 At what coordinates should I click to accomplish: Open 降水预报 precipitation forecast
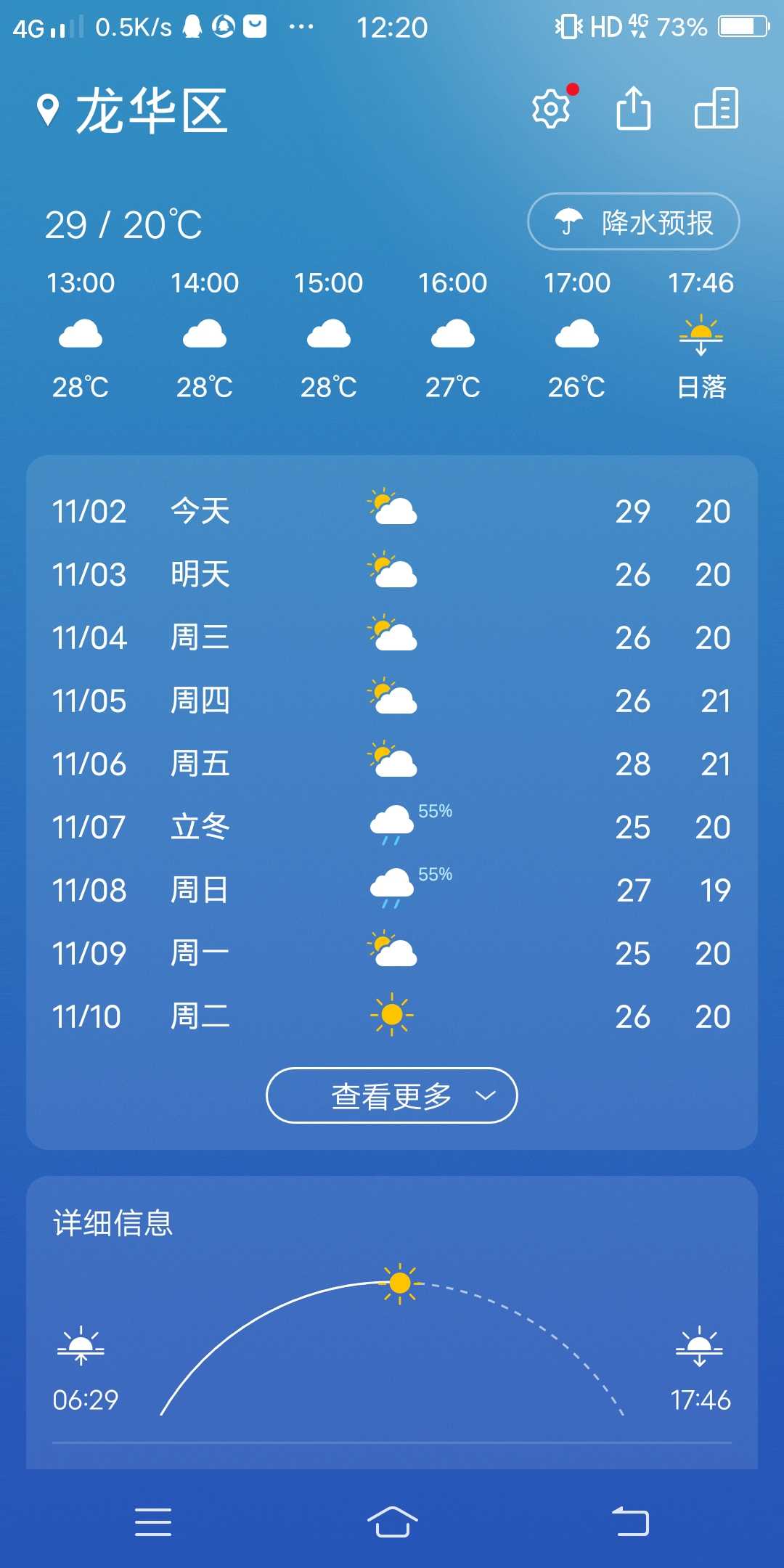click(x=633, y=221)
